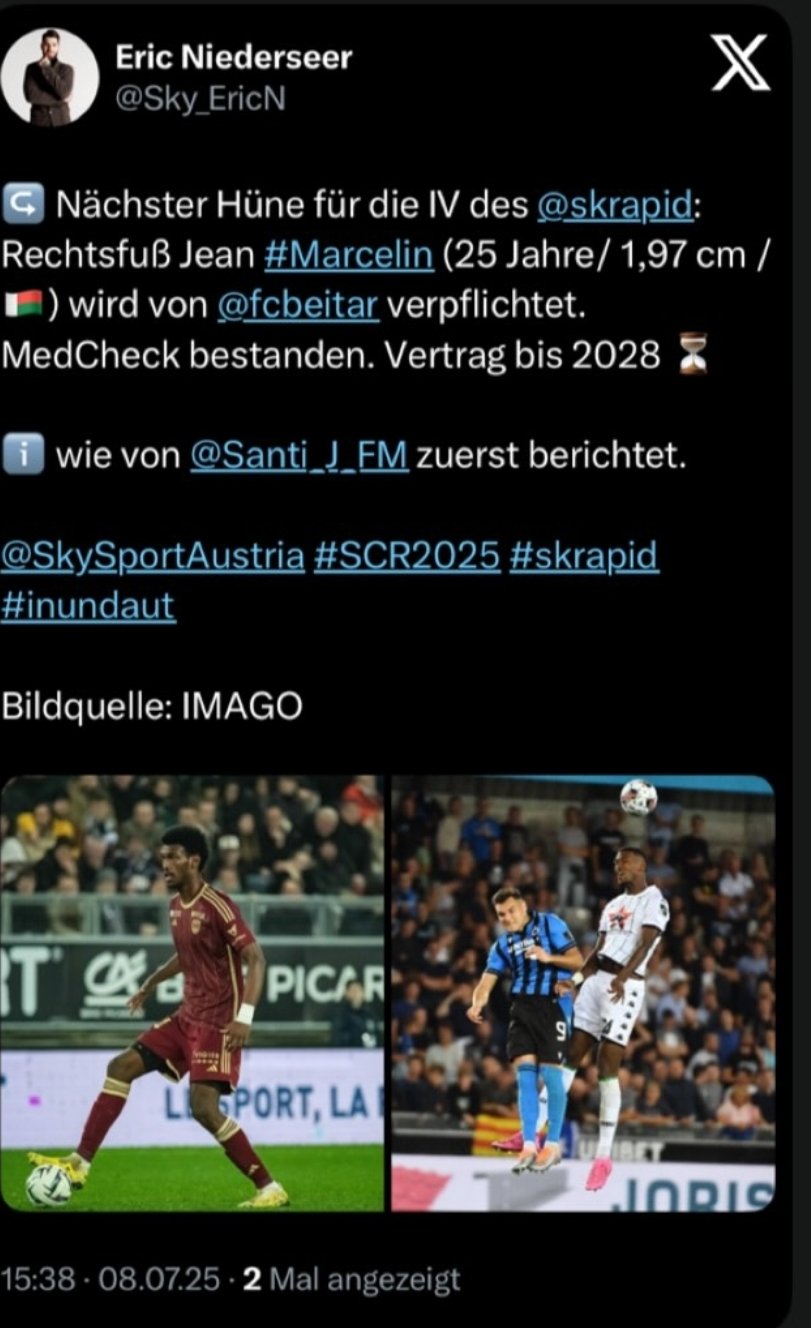This screenshot has height=1328, width=811.
Task: Open the @SkySportAustria mention
Action: (x=152, y=556)
